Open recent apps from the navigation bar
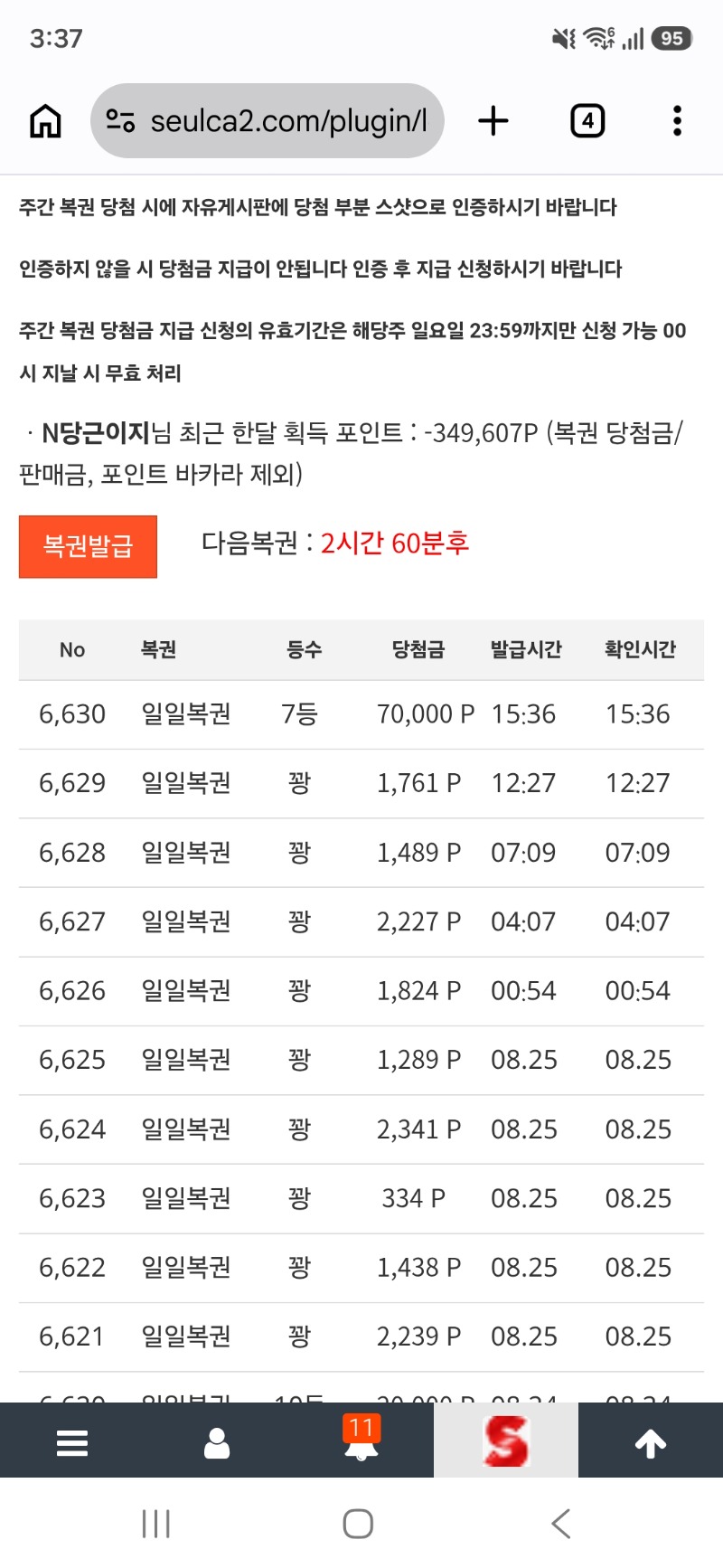Screen dimensions: 723x1568 [x=156, y=1524]
